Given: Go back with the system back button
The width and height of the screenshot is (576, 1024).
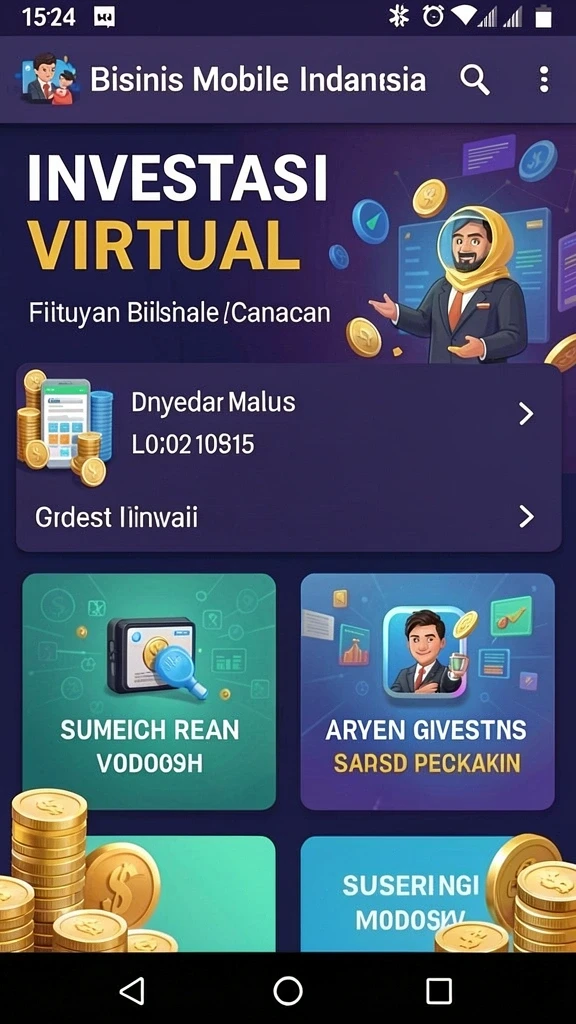Looking at the screenshot, I should (133, 990).
